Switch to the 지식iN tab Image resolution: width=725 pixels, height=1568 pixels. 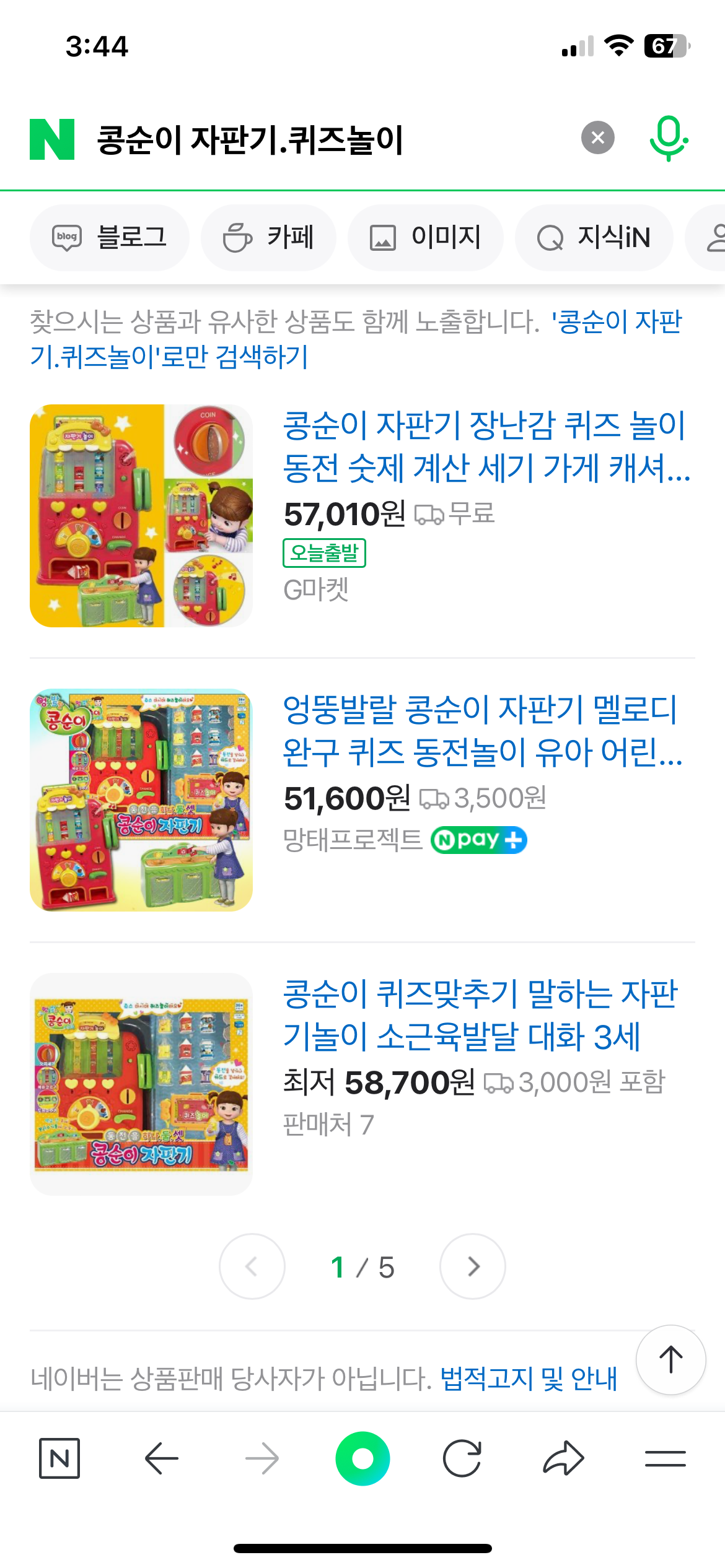click(x=594, y=238)
